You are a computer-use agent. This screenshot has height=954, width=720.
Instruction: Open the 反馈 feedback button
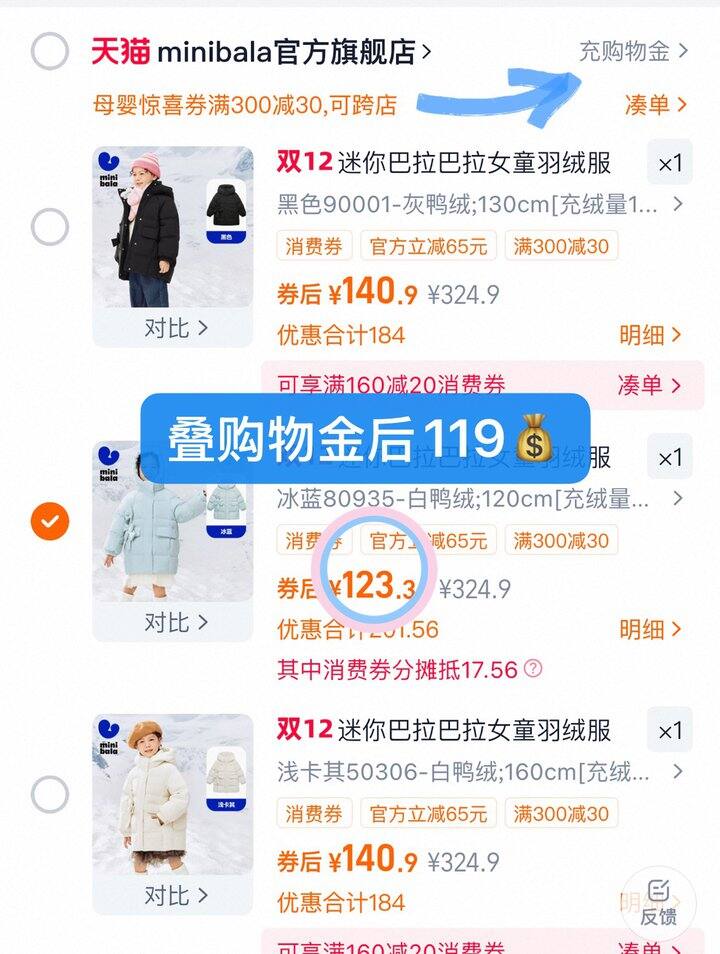pyautogui.click(x=658, y=903)
